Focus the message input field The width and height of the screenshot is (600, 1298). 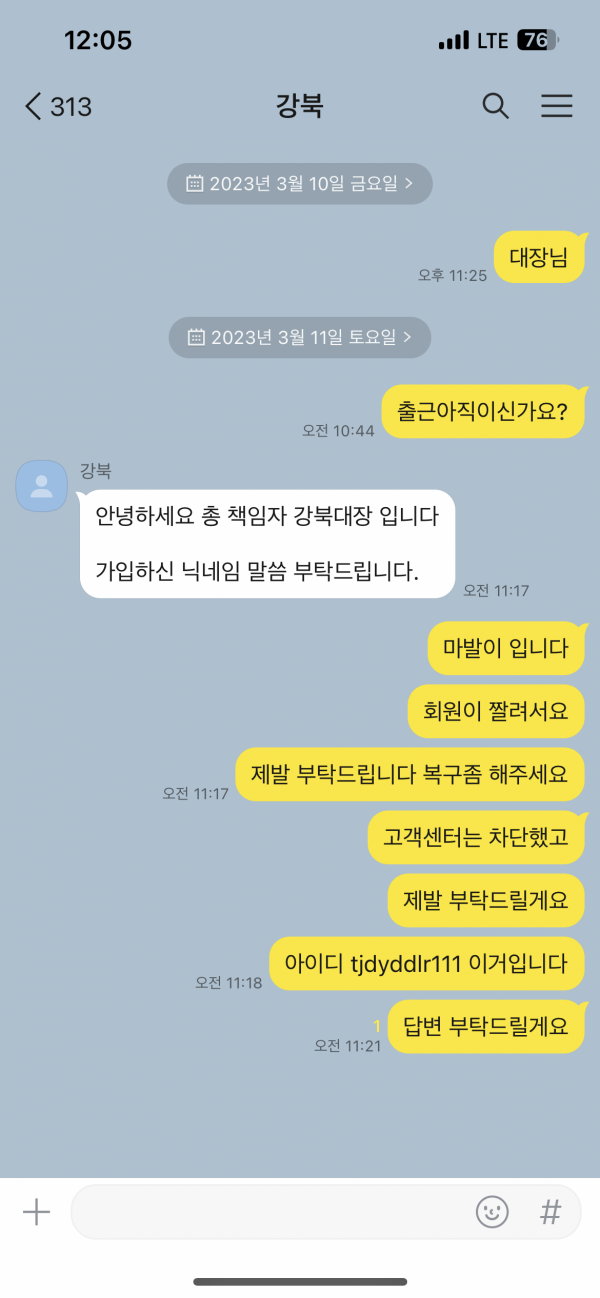click(x=270, y=1212)
